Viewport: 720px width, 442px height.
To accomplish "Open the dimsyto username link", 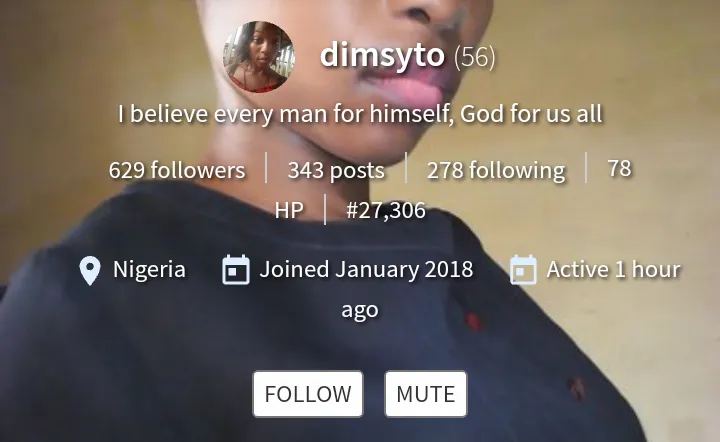I will (x=381, y=55).
